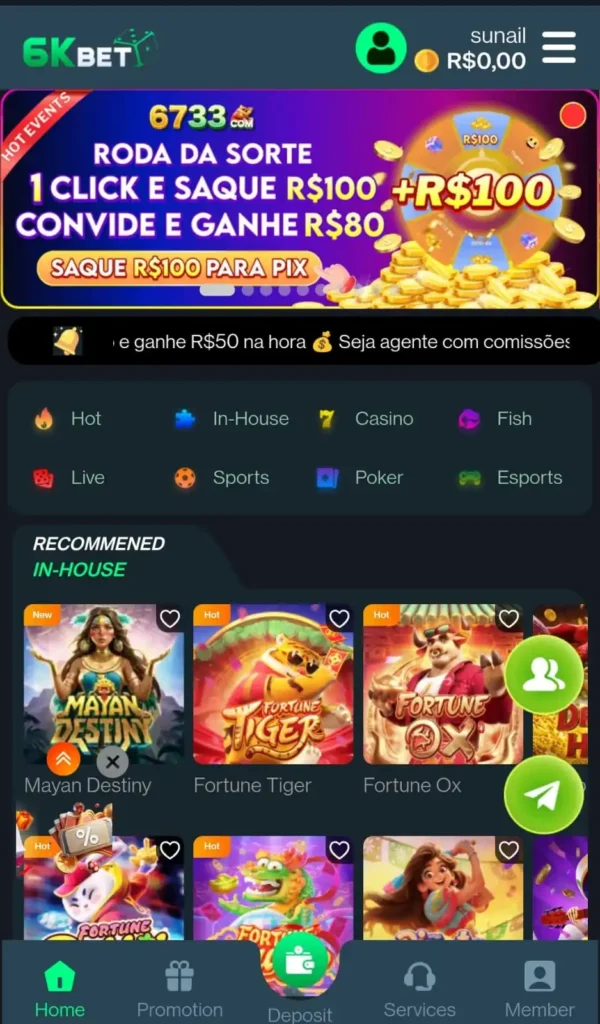Open the hamburger menu

[x=558, y=47]
